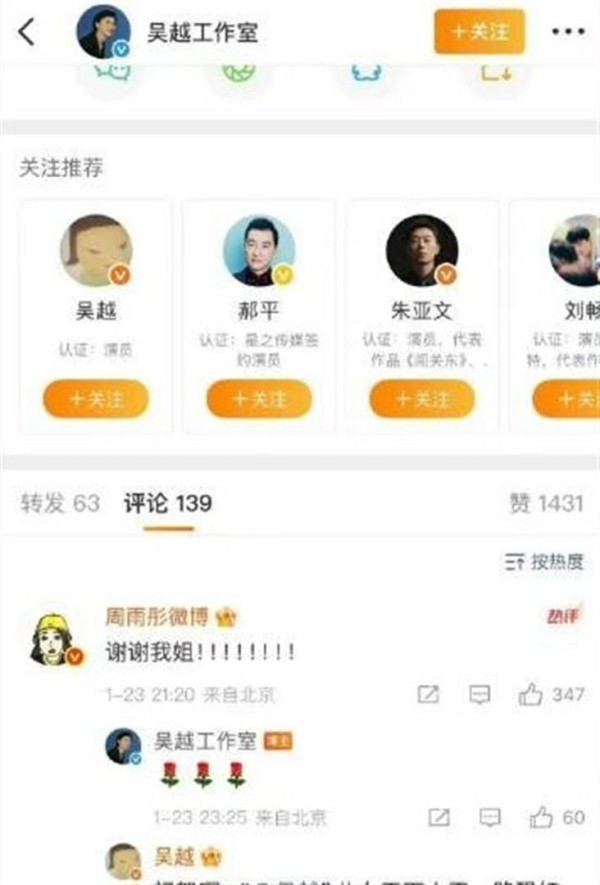The image size is (600, 885).
Task: Change comment sorting with 按热度
Action: point(545,562)
